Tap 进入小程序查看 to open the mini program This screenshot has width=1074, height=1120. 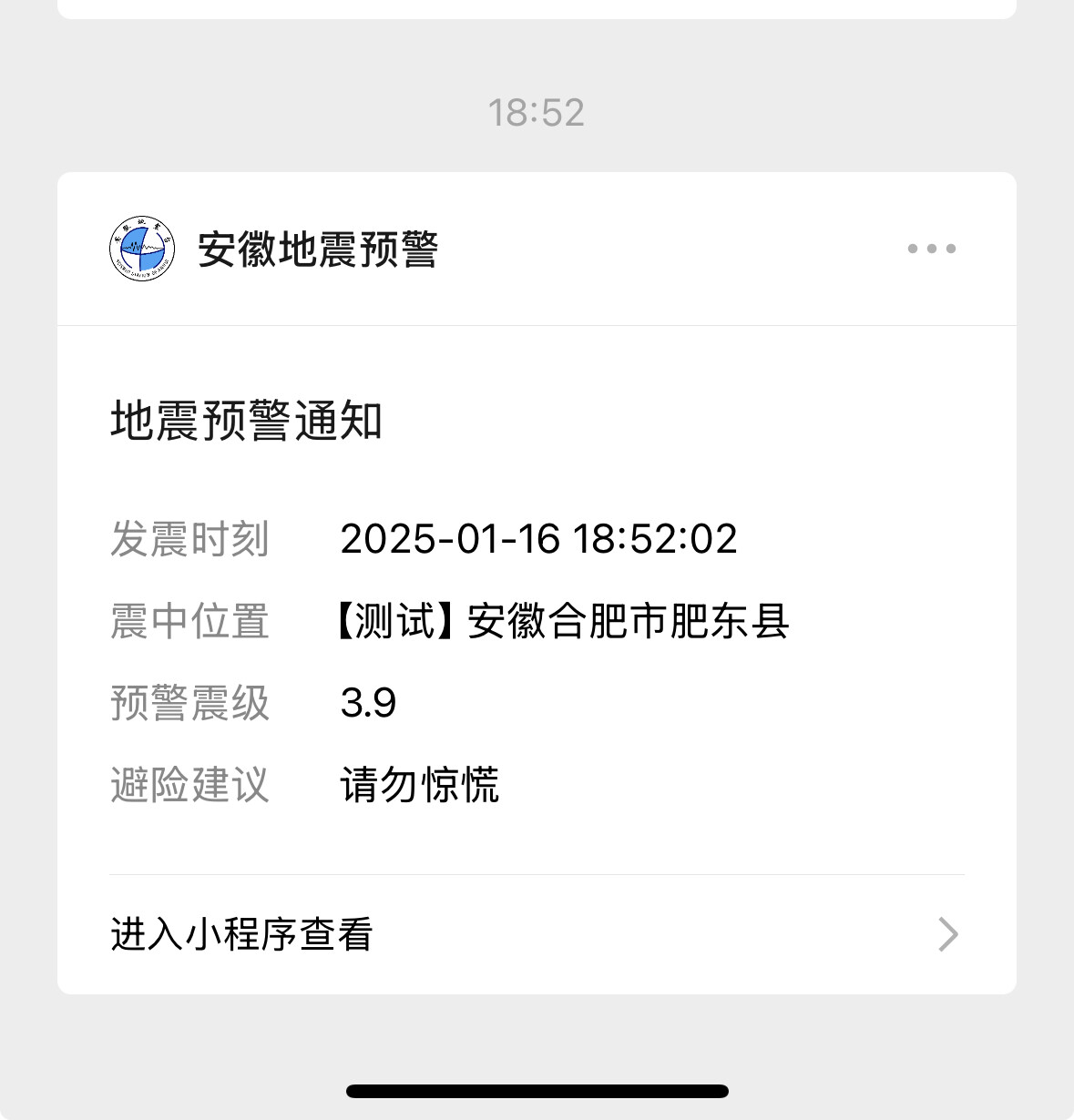pyautogui.click(x=537, y=934)
